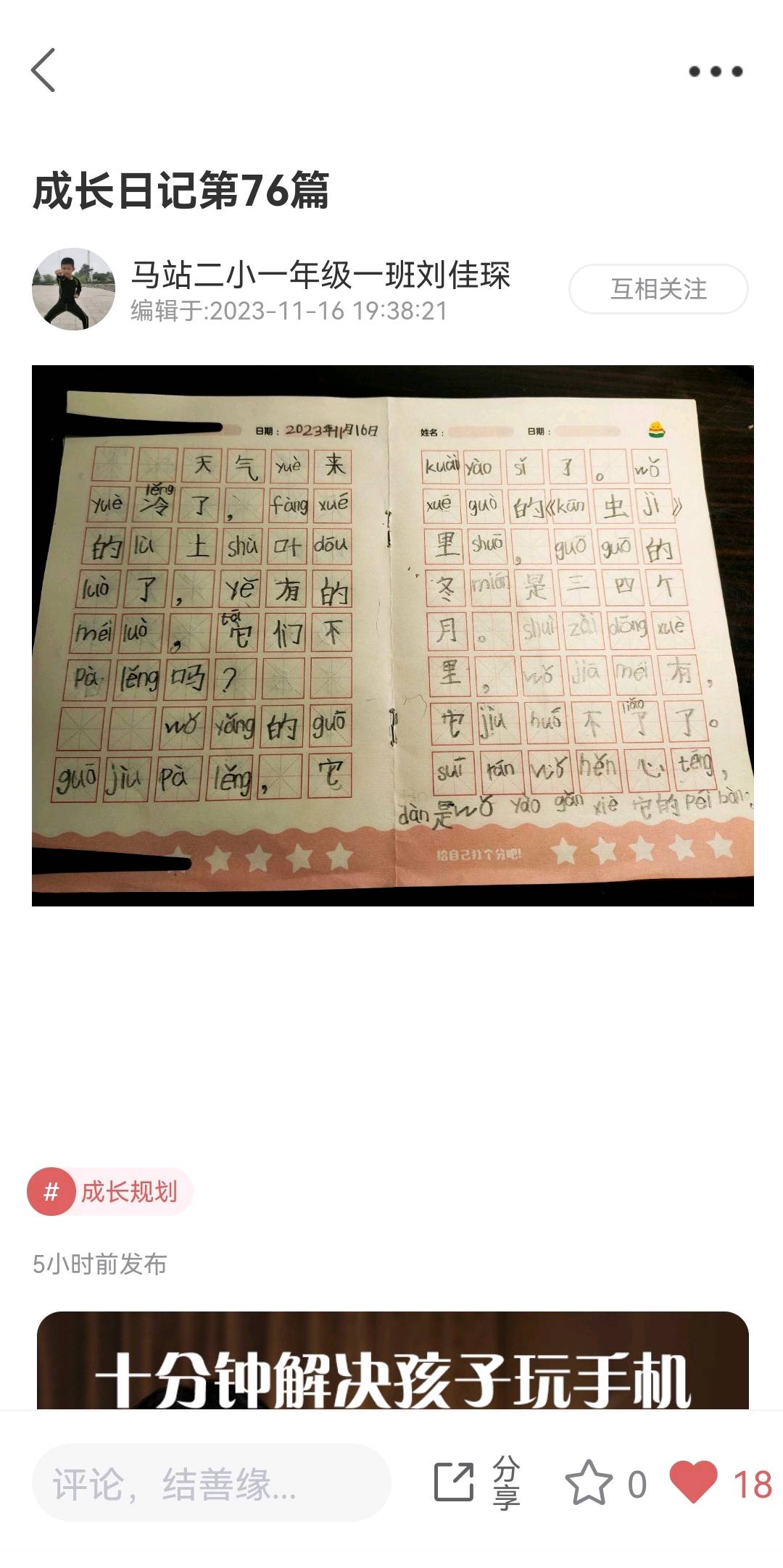Open the three-dot overflow menu

[x=715, y=71]
